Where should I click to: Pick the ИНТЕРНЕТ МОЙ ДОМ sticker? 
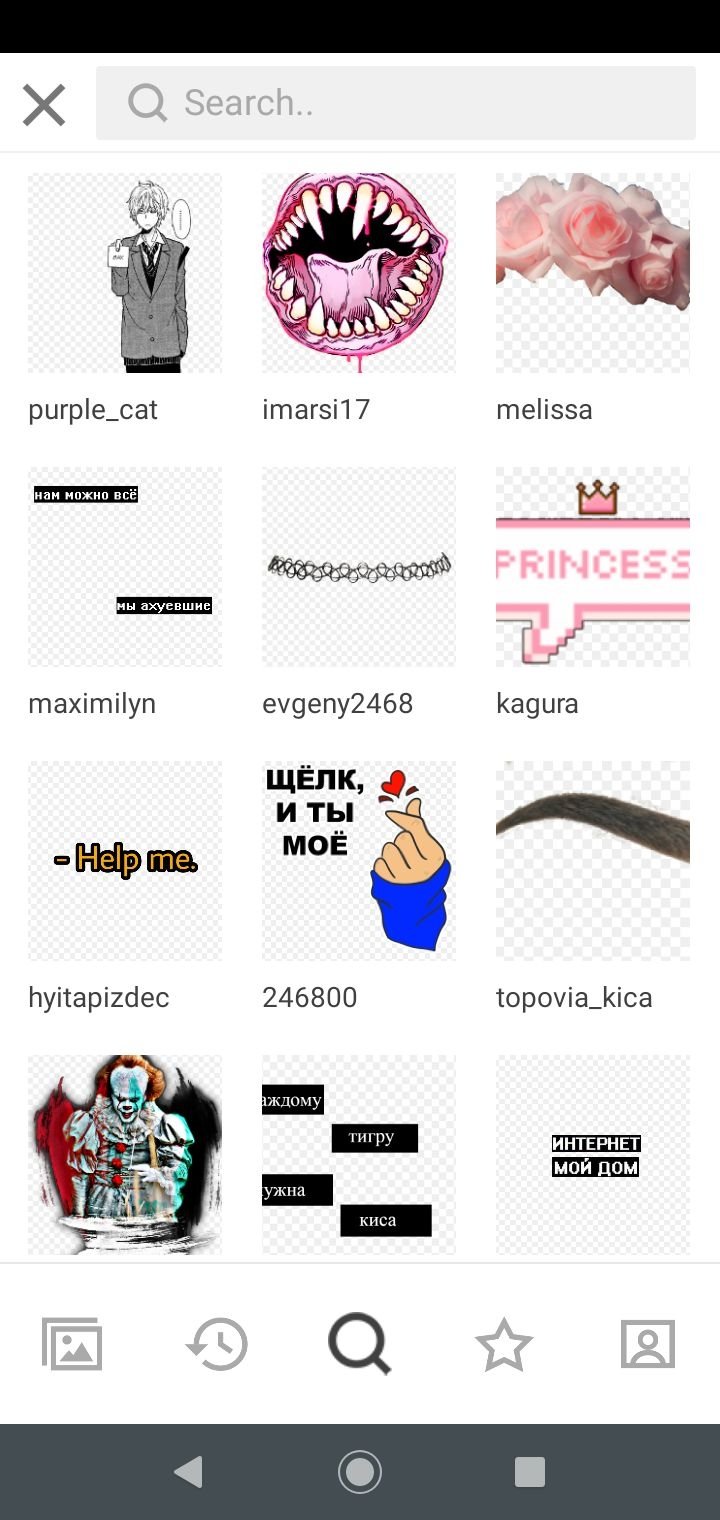click(x=593, y=1155)
